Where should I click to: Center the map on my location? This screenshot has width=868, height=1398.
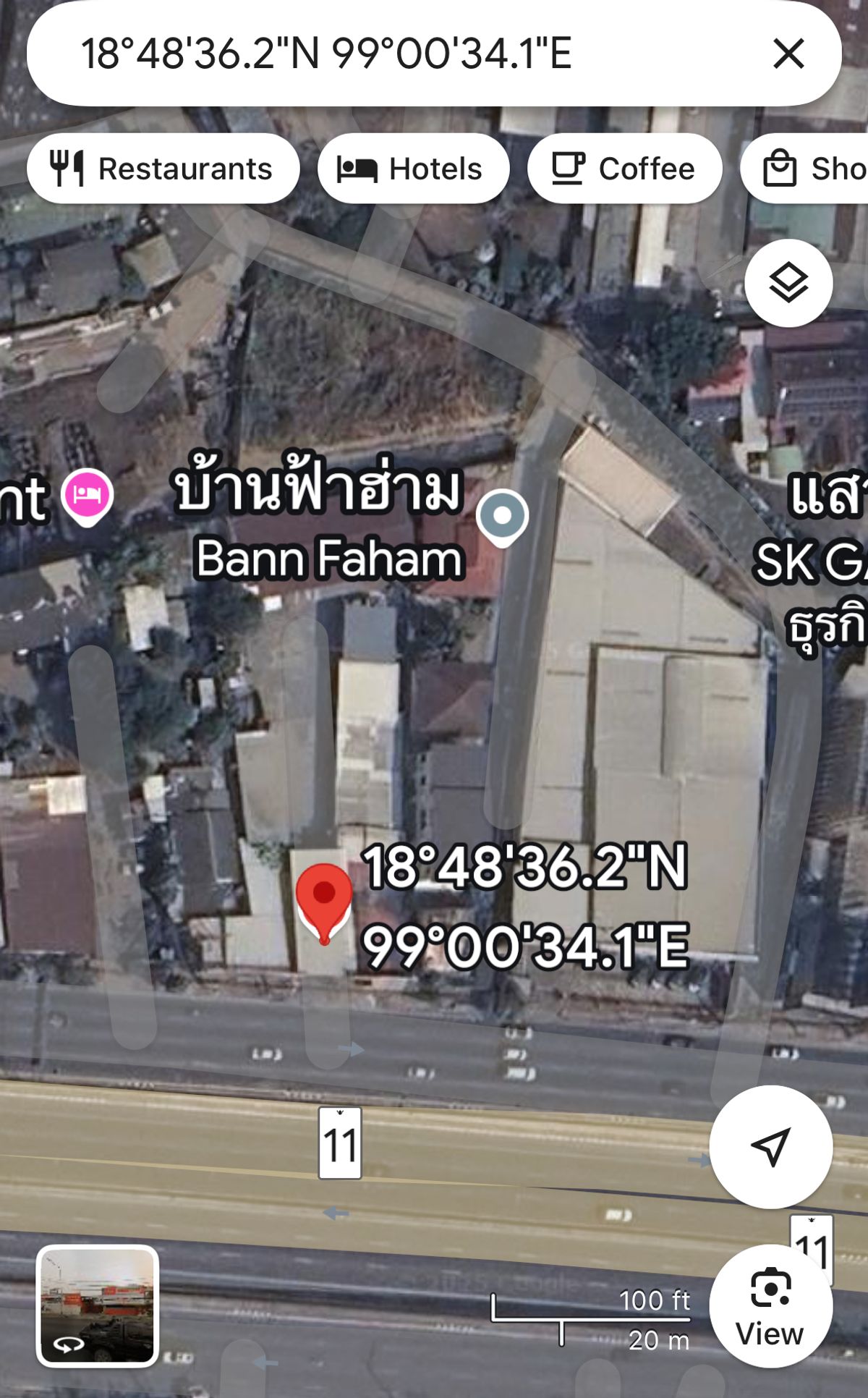770,1146
